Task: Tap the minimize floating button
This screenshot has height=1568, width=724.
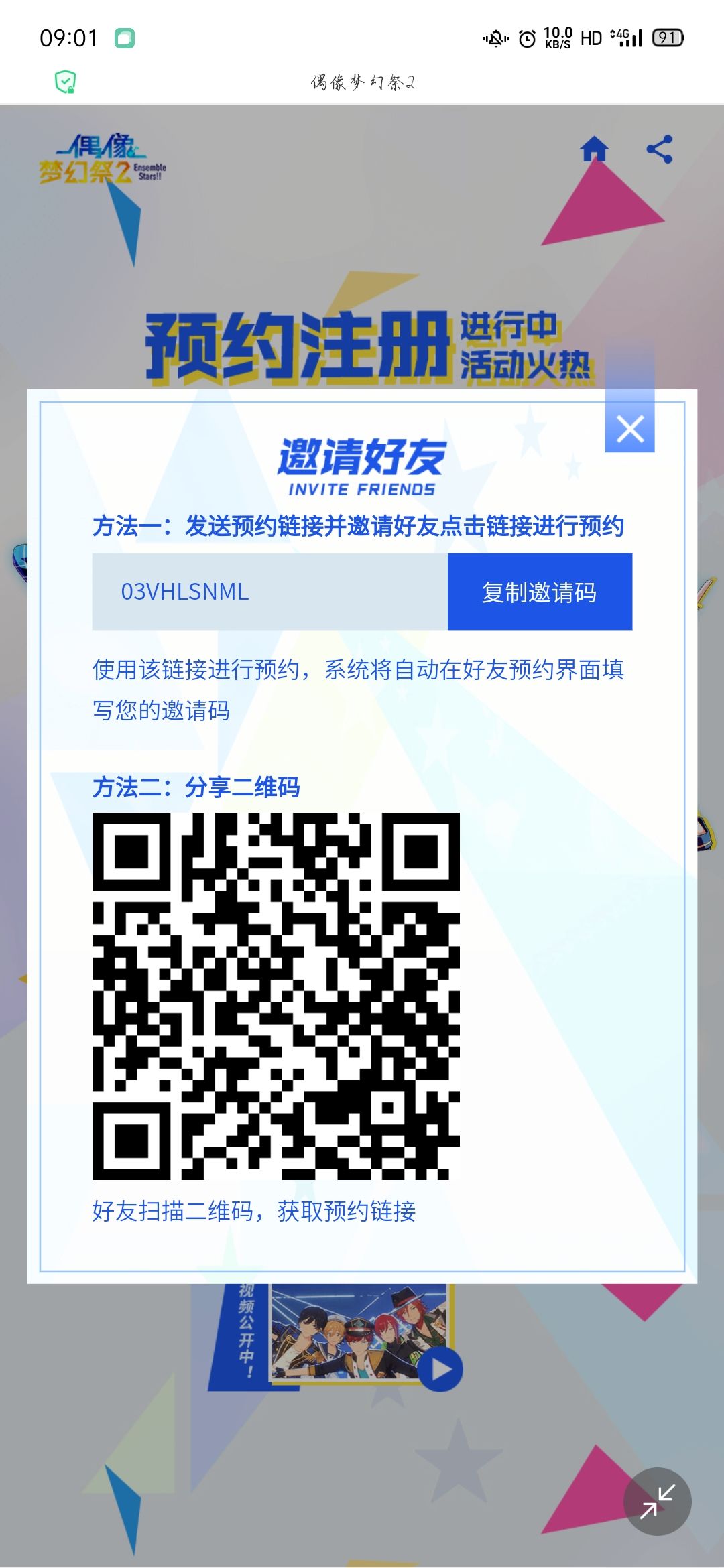Action: point(657,1501)
